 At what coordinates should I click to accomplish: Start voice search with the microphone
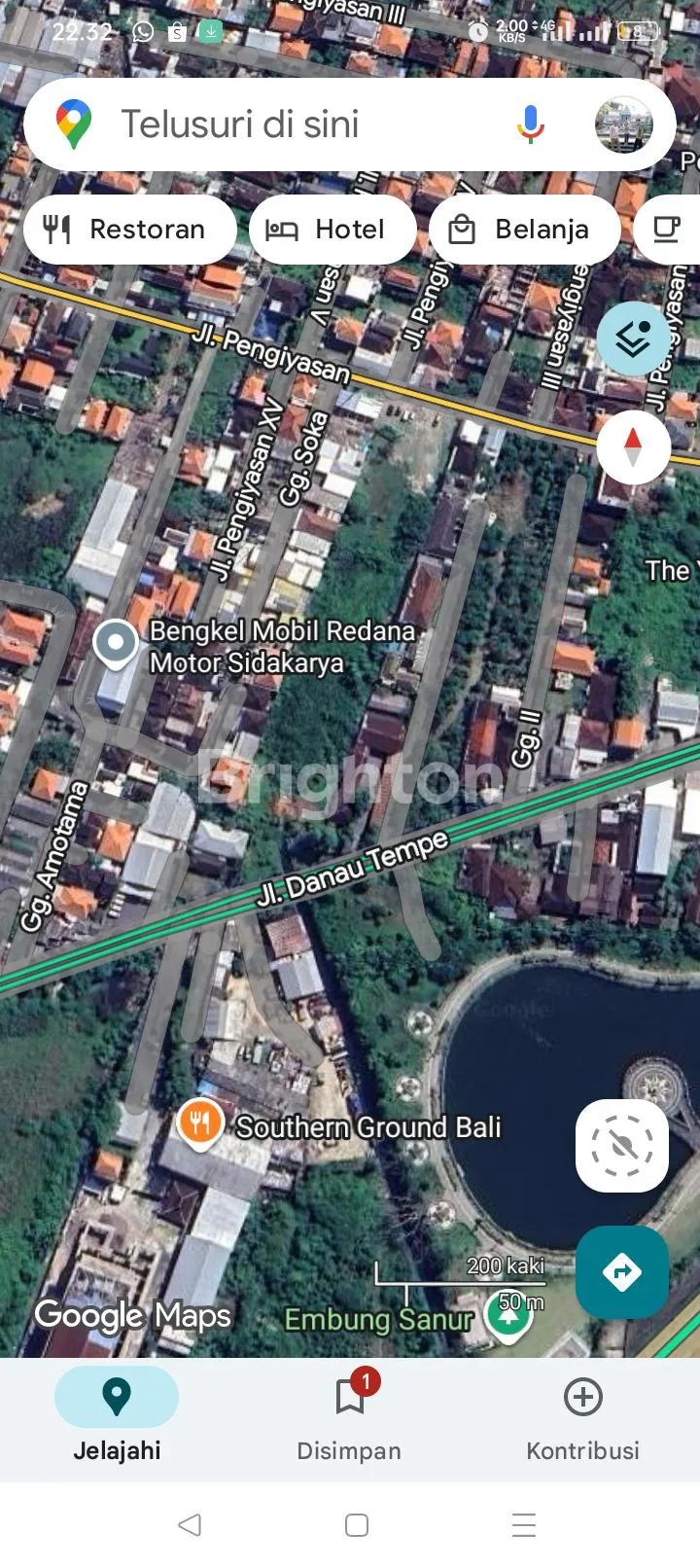530,125
